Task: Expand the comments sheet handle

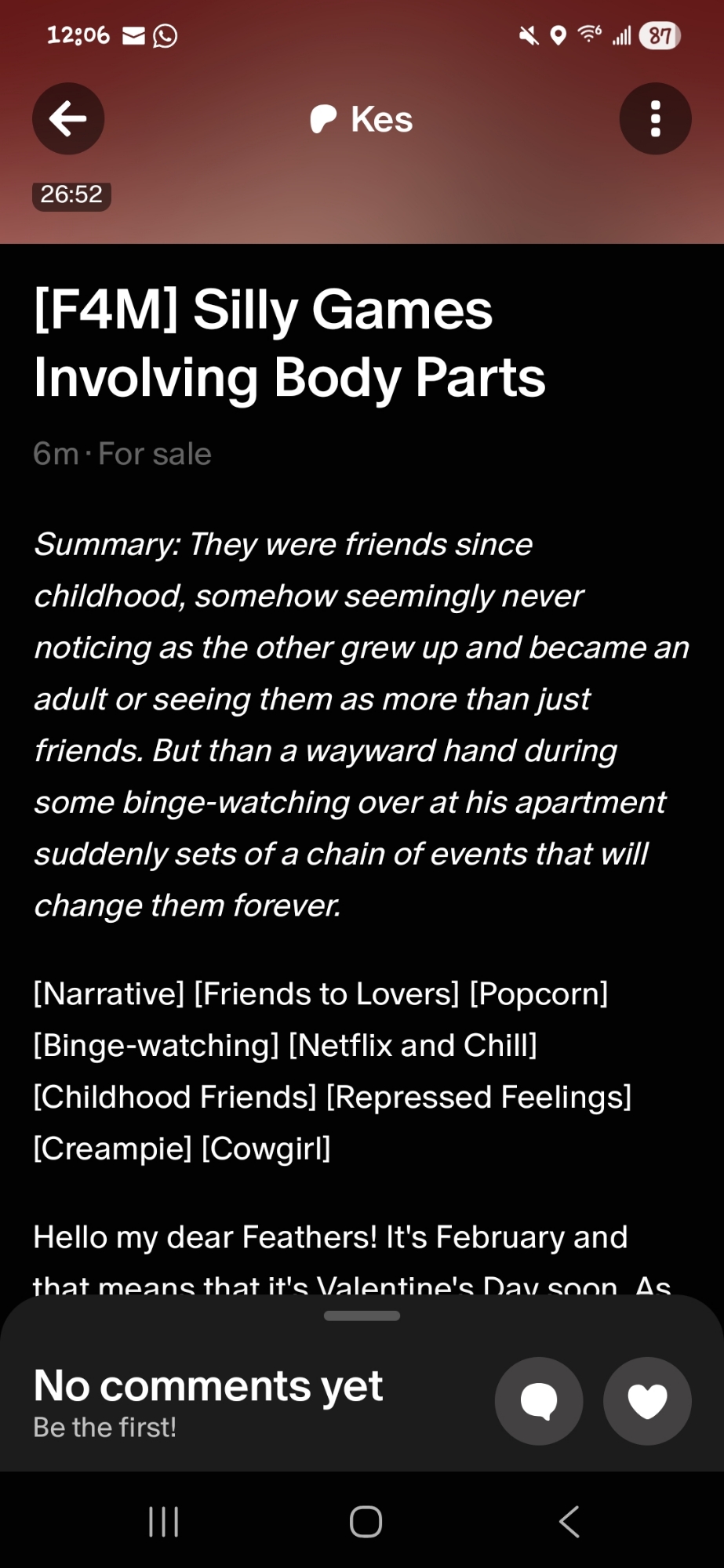Action: click(362, 1316)
